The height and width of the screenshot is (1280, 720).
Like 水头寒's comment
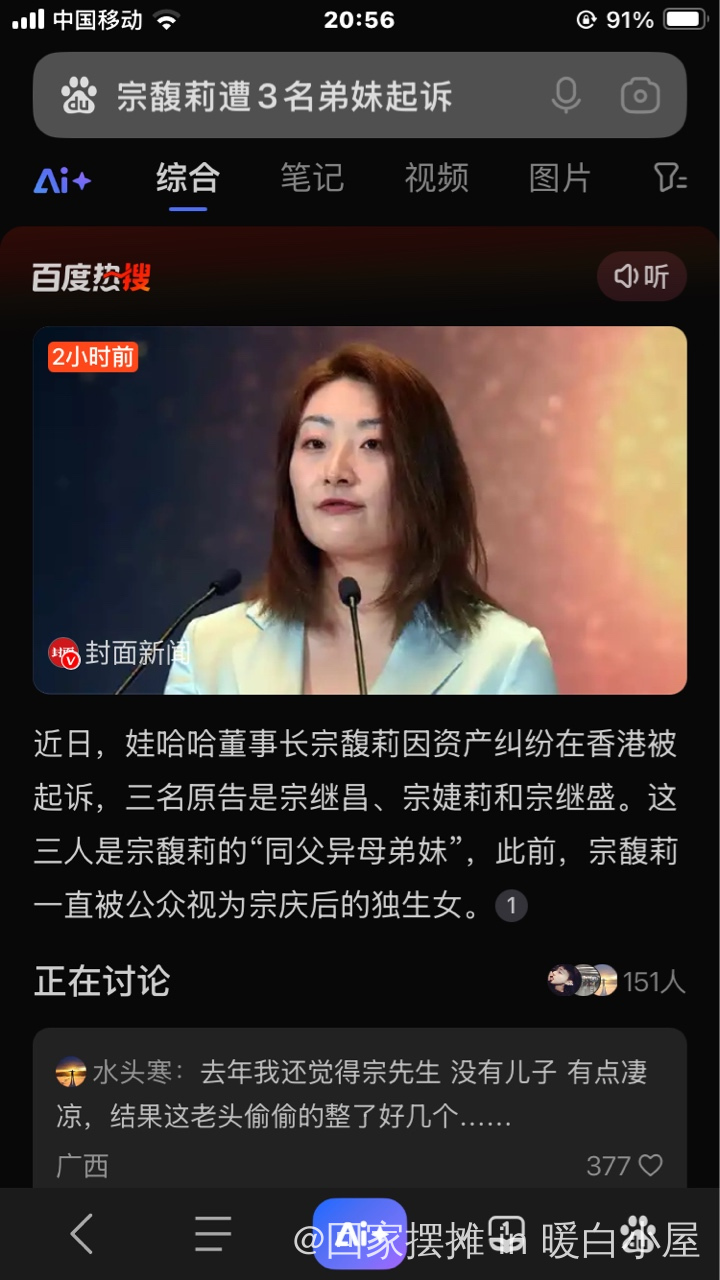pyautogui.click(x=650, y=1166)
